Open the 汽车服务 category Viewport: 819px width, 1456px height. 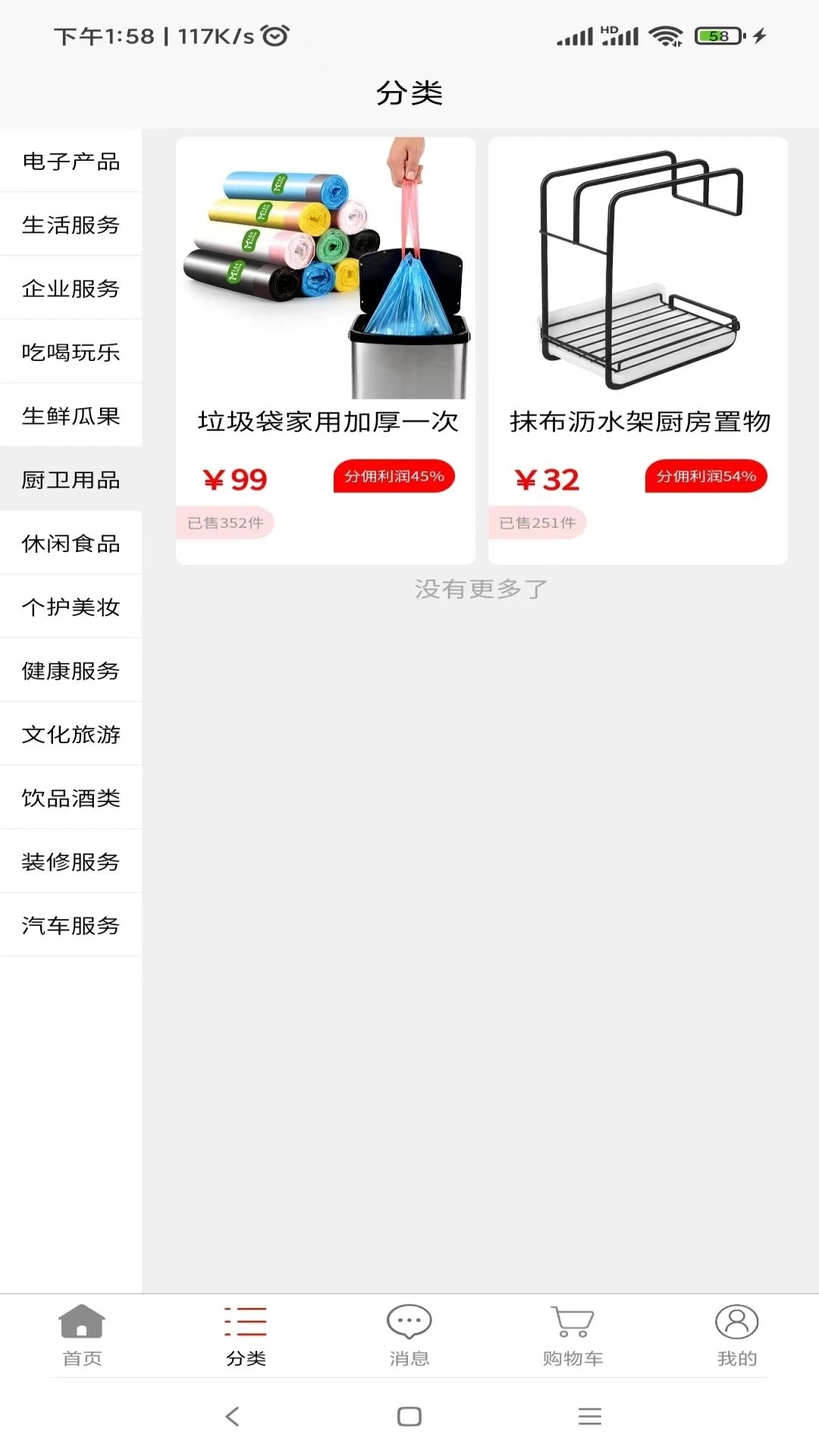point(72,925)
